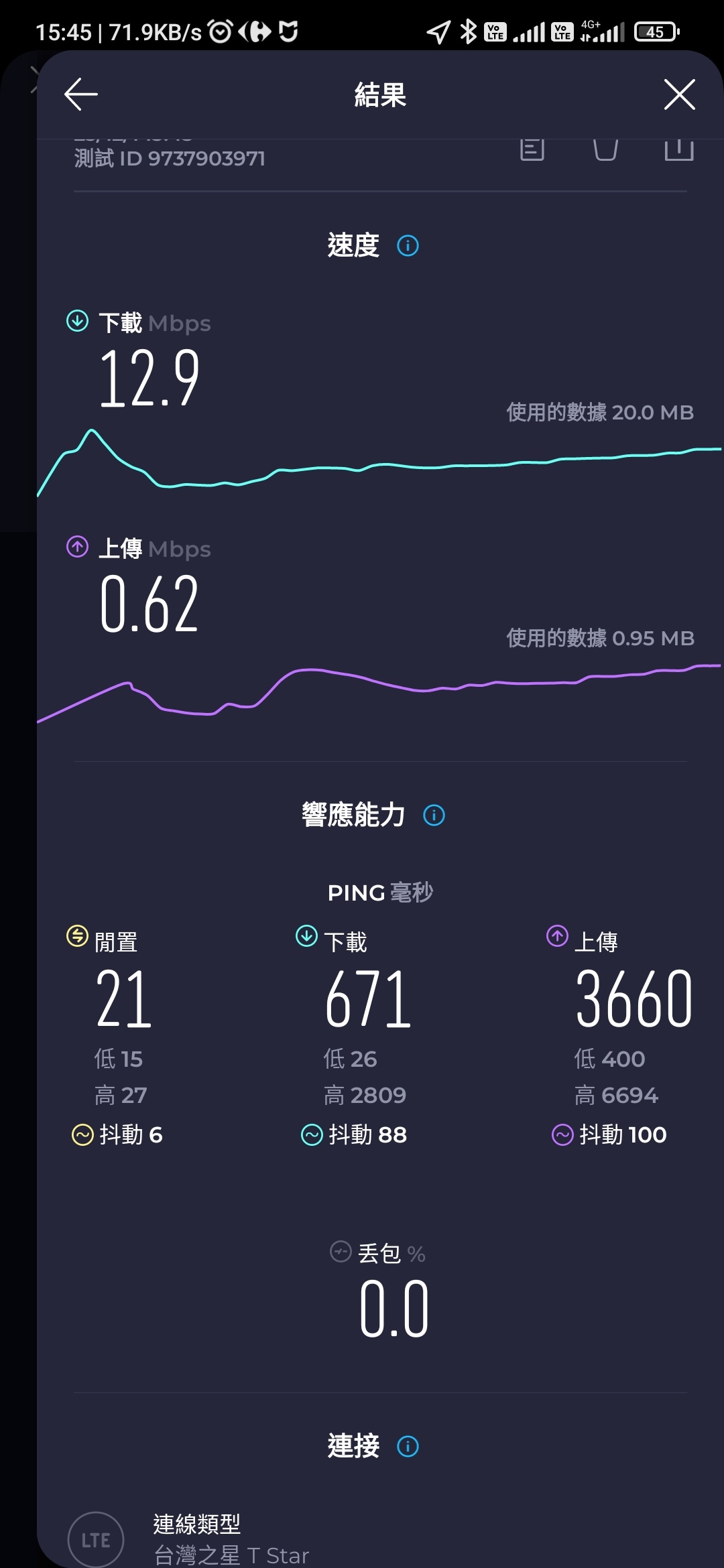Image resolution: width=724 pixels, height=1568 pixels.
Task: Open the info icon next to 連接
Action: coord(408,1447)
